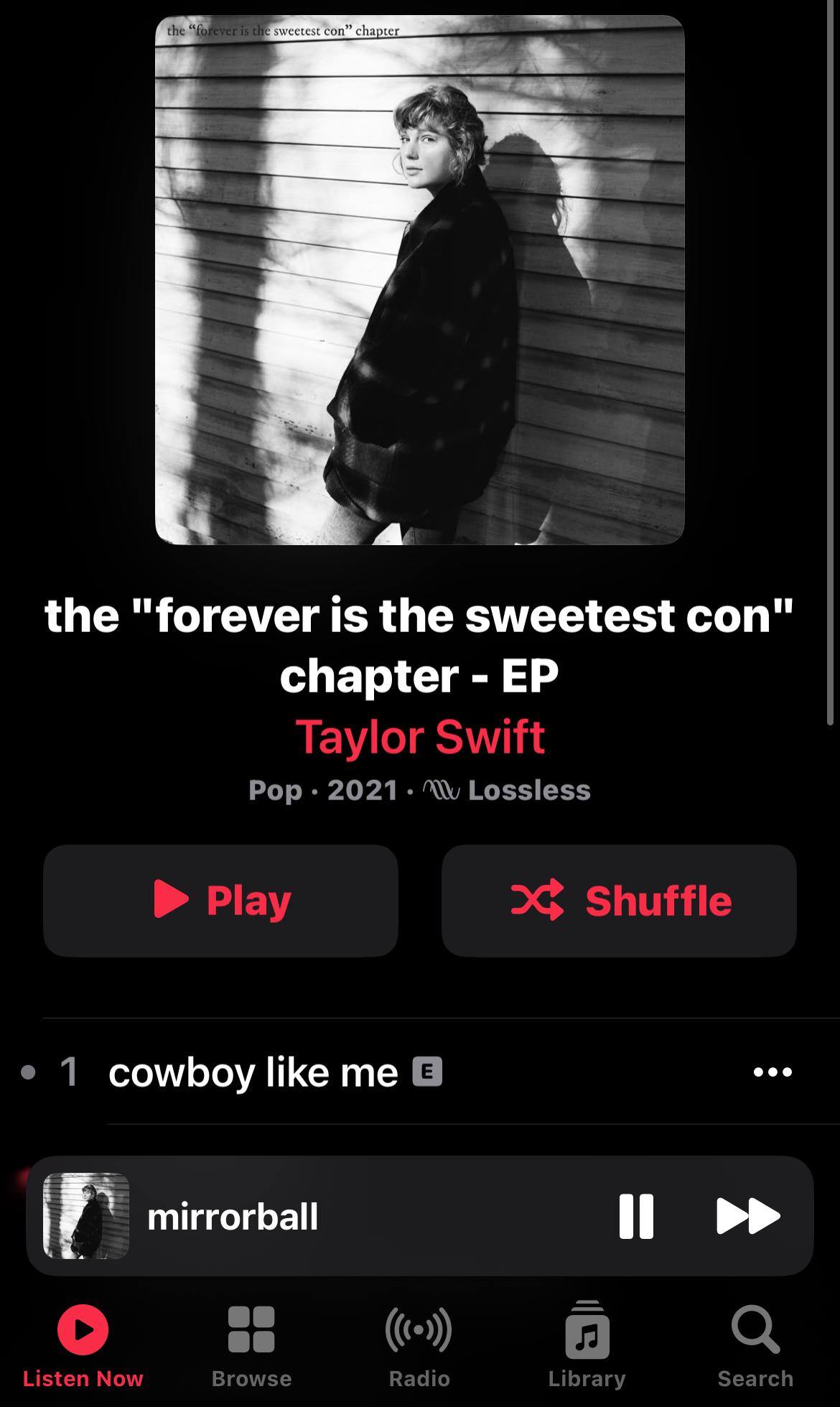Open more options for cowboy like me
The image size is (840, 1407).
(x=773, y=1072)
